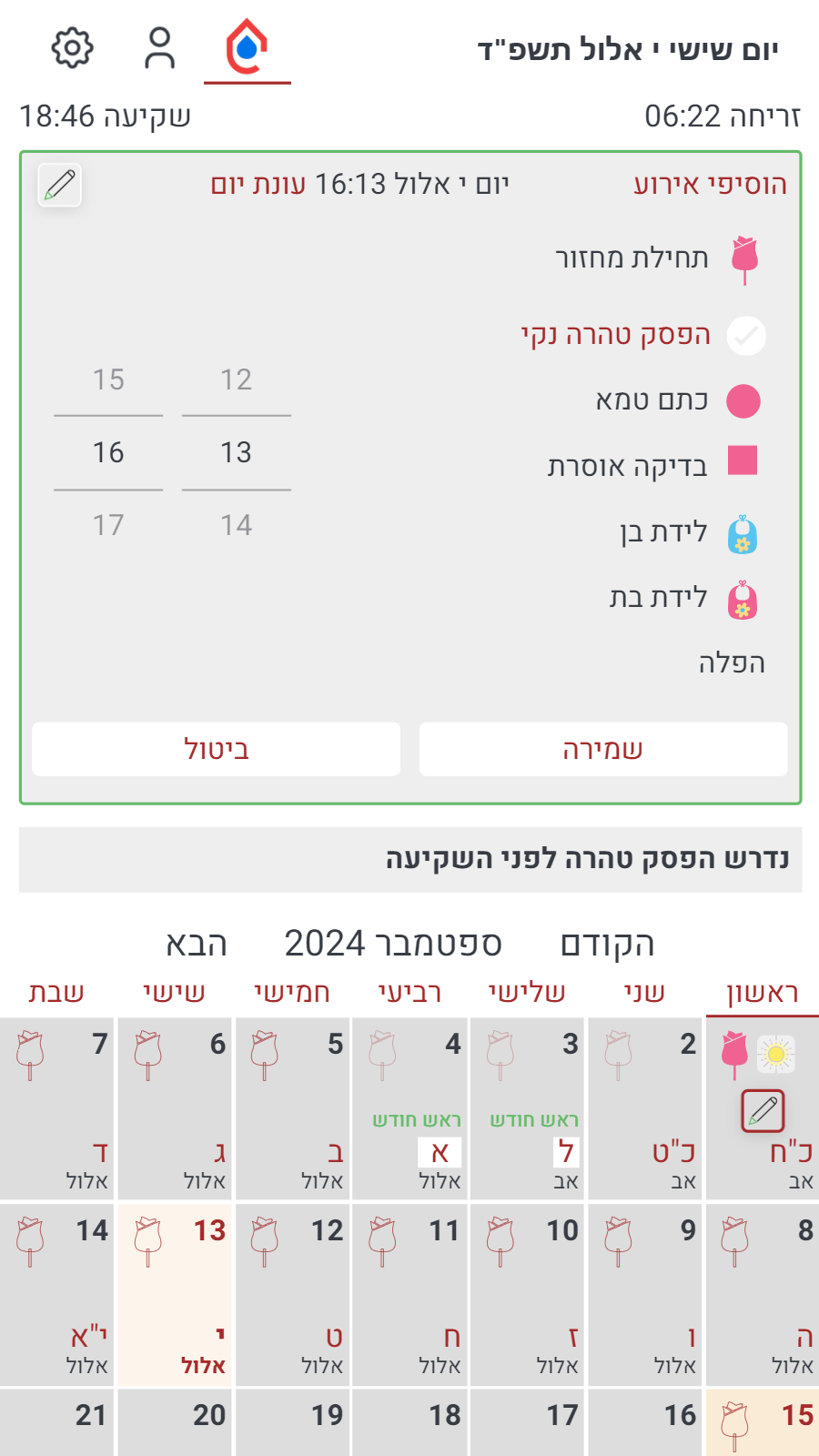Save the event with שמירה
Image resolution: width=819 pixels, height=1456 pixels.
[x=602, y=750]
